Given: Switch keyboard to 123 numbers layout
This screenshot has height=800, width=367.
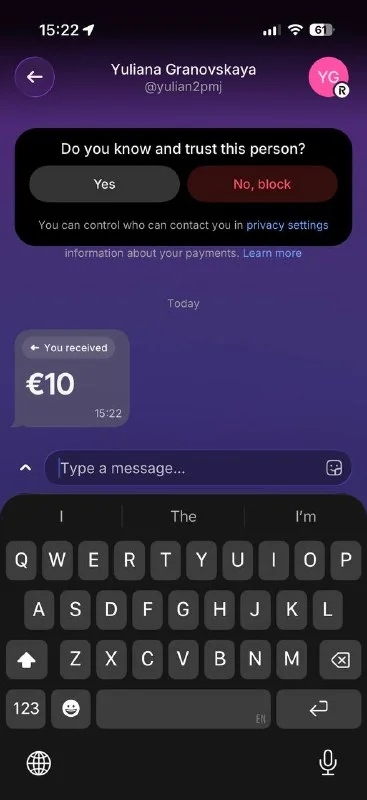Looking at the screenshot, I should click(26, 708).
